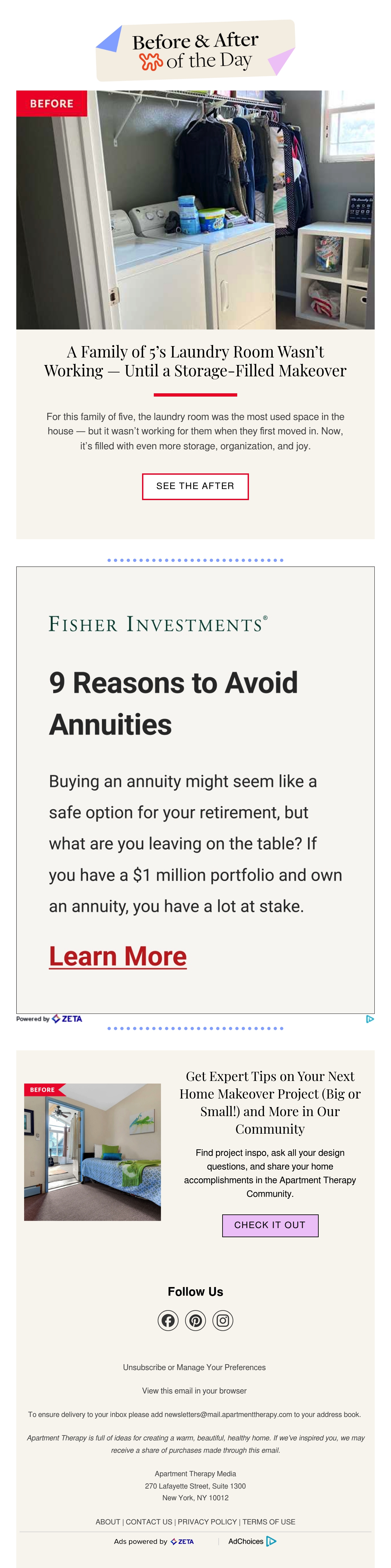
Task: Tap the CHECK IT OUT button
Action: [270, 1225]
